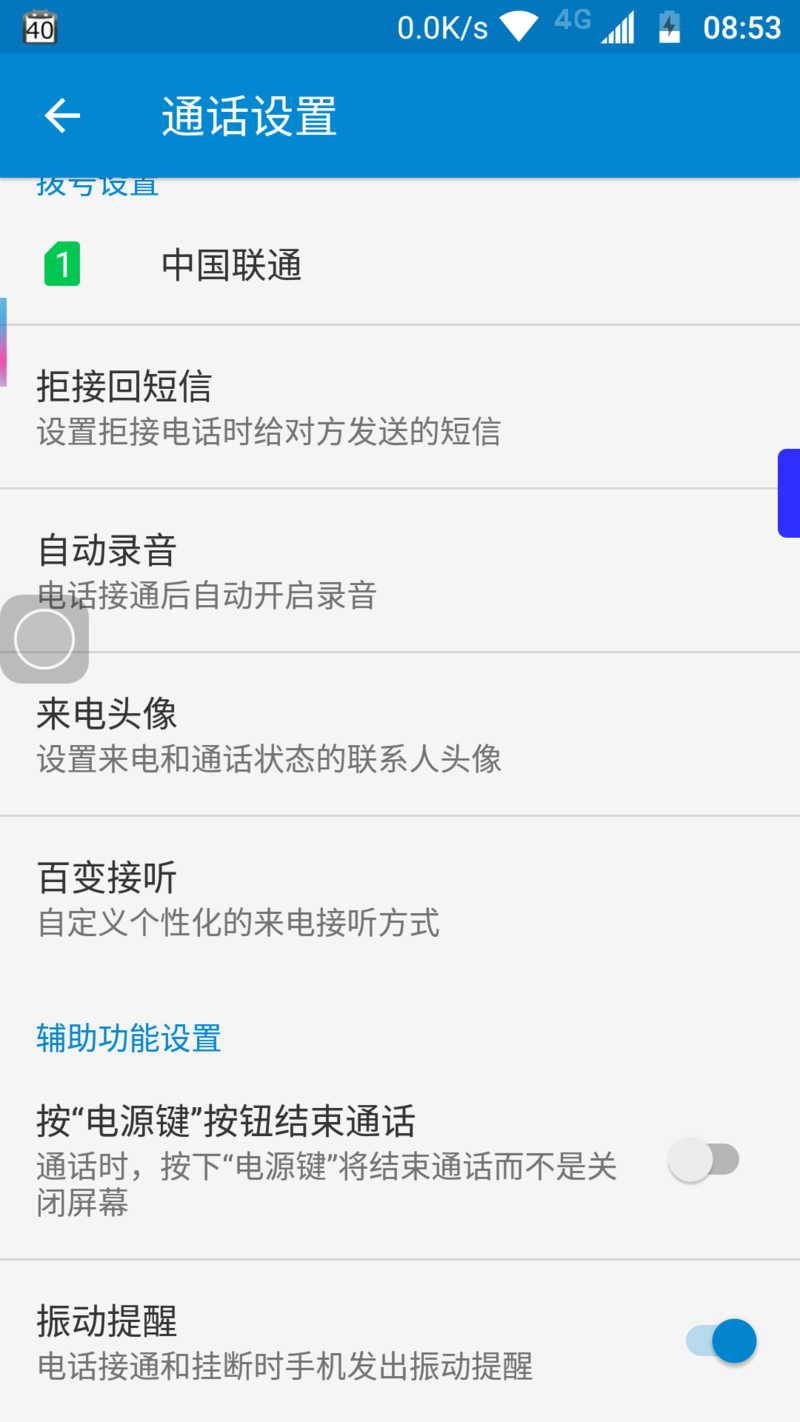Image resolution: width=800 pixels, height=1422 pixels.
Task: Tap the floating assistive touch button
Action: (x=44, y=639)
